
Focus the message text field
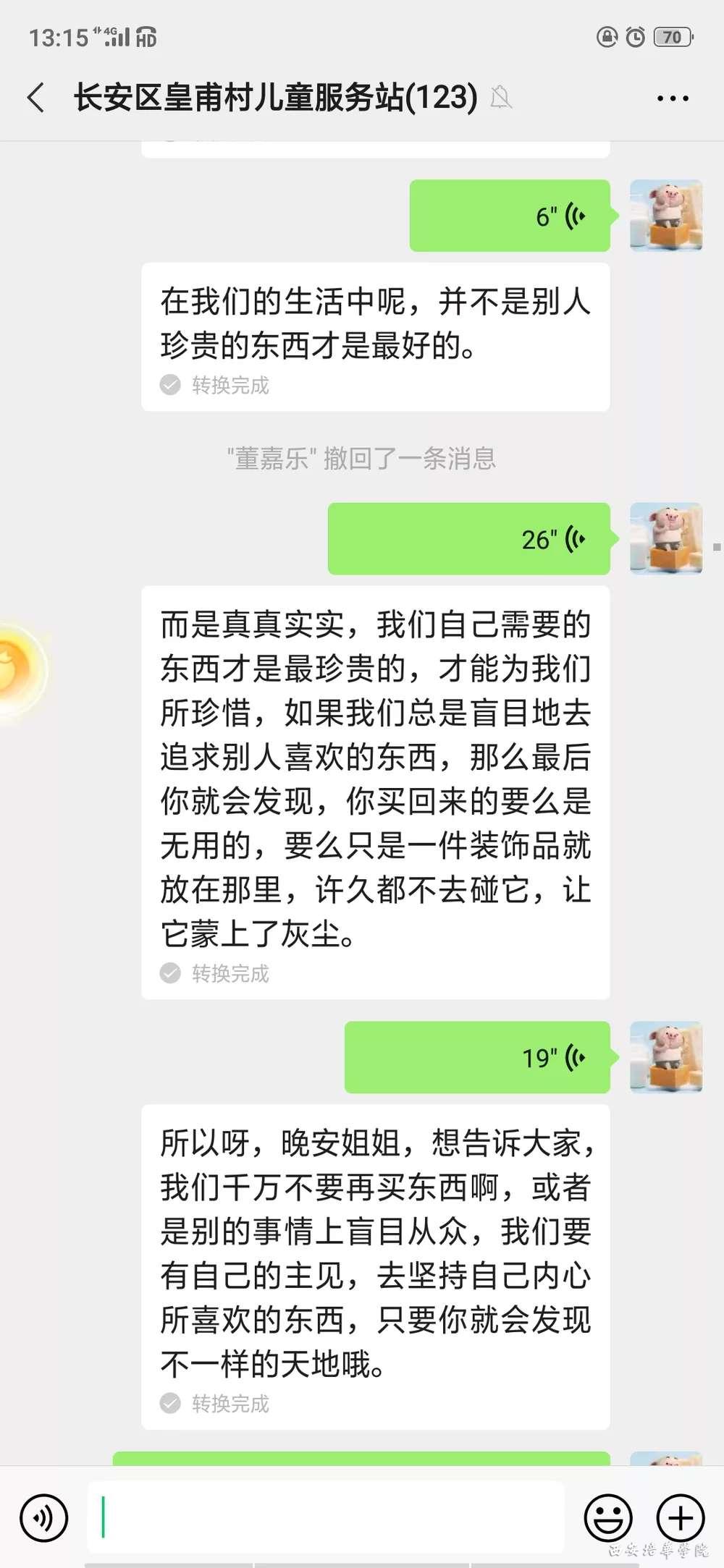click(326, 1517)
